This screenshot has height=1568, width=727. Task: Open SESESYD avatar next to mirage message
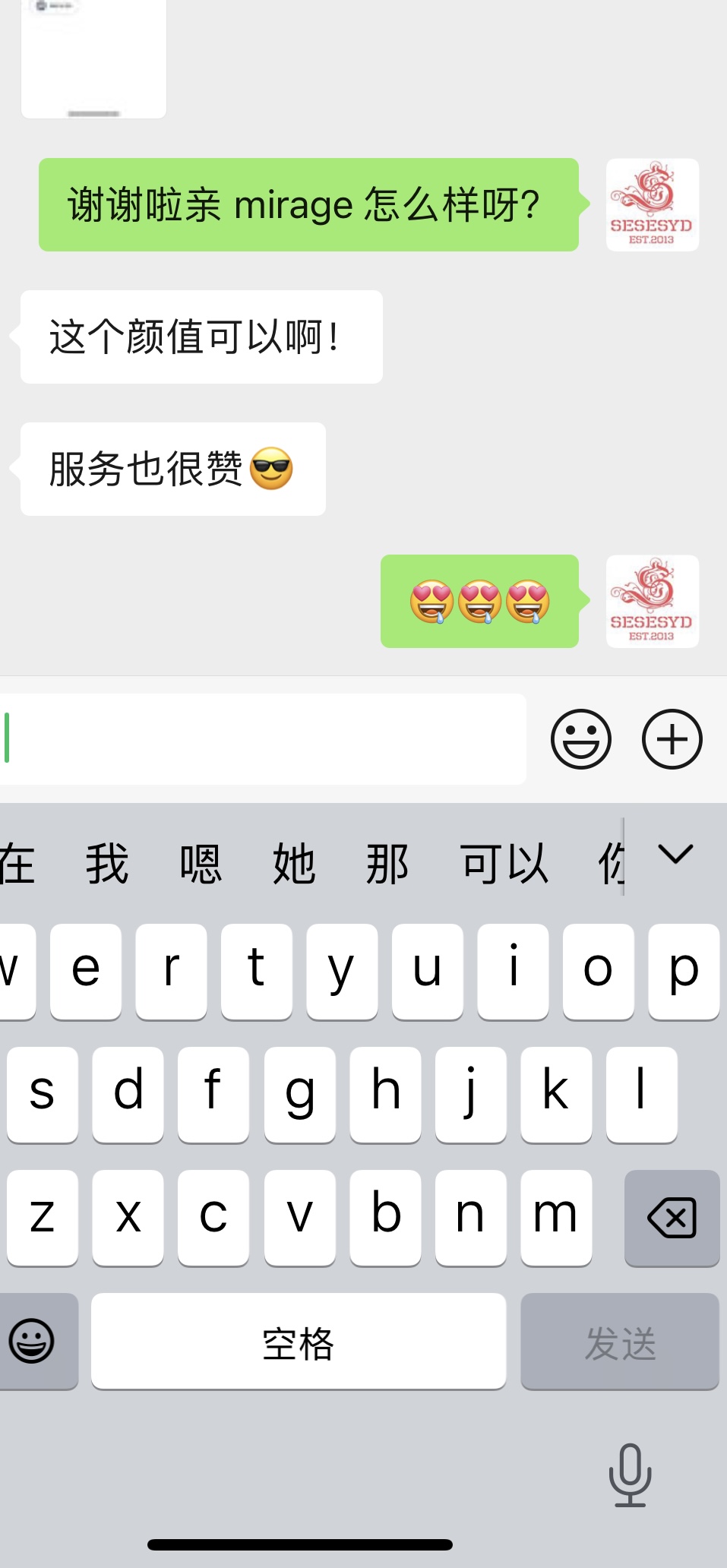tap(652, 204)
